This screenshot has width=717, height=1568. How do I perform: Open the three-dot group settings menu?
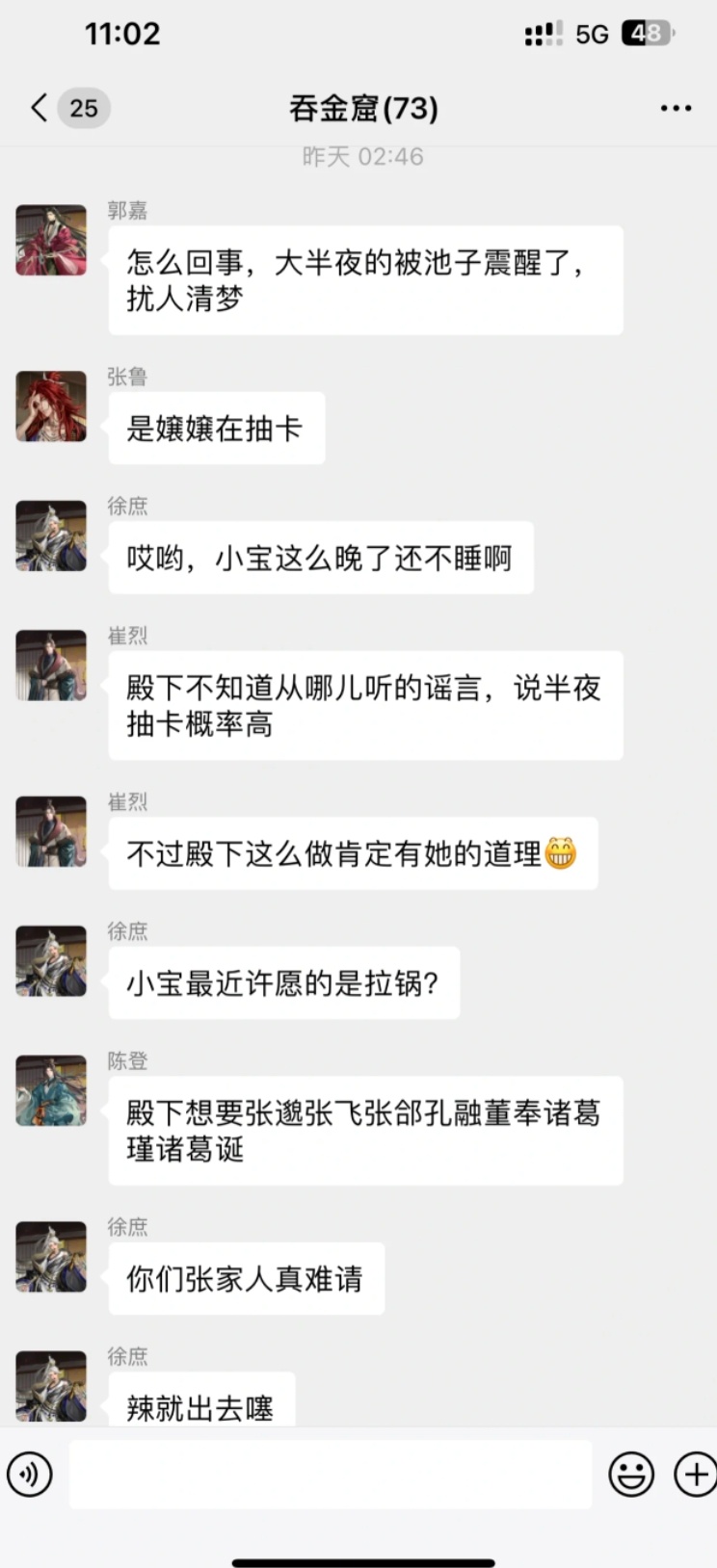click(x=676, y=108)
